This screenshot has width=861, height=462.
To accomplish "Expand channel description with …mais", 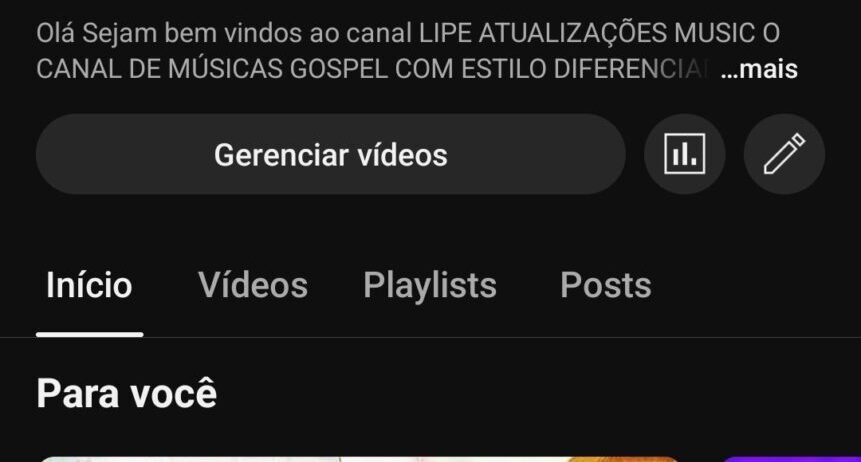I will pos(759,70).
